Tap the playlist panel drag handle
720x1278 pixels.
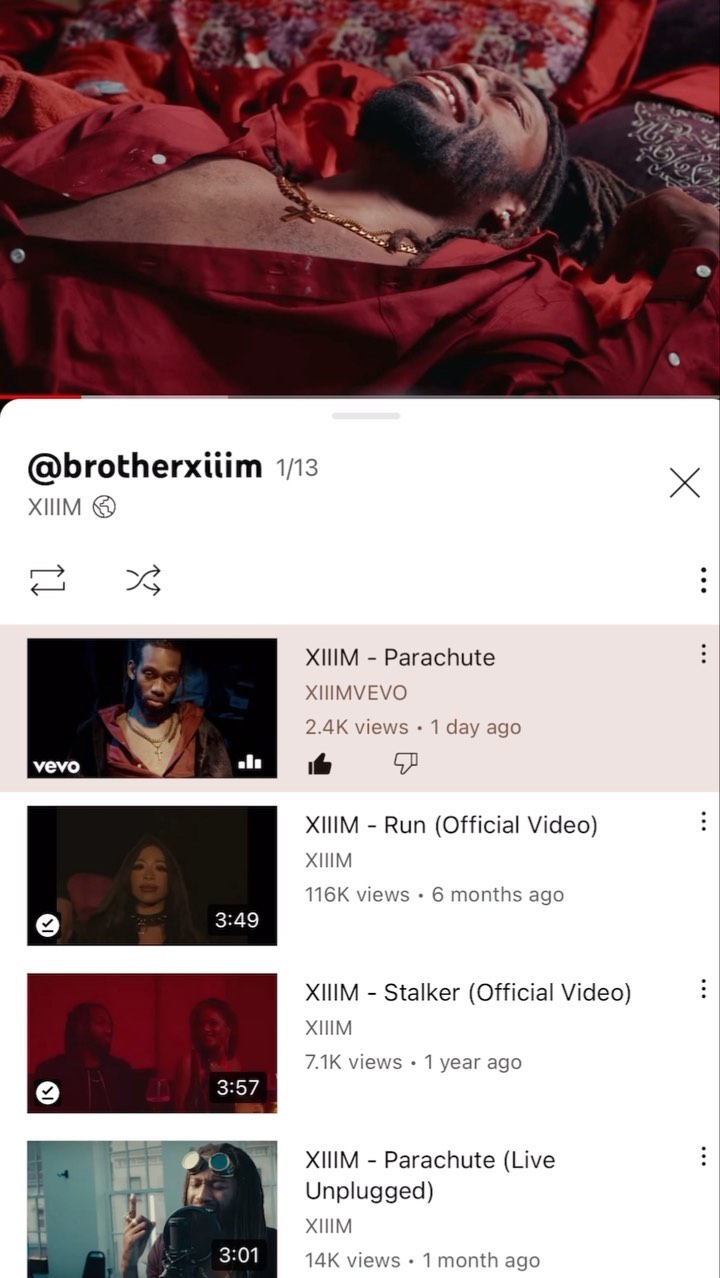(x=366, y=416)
